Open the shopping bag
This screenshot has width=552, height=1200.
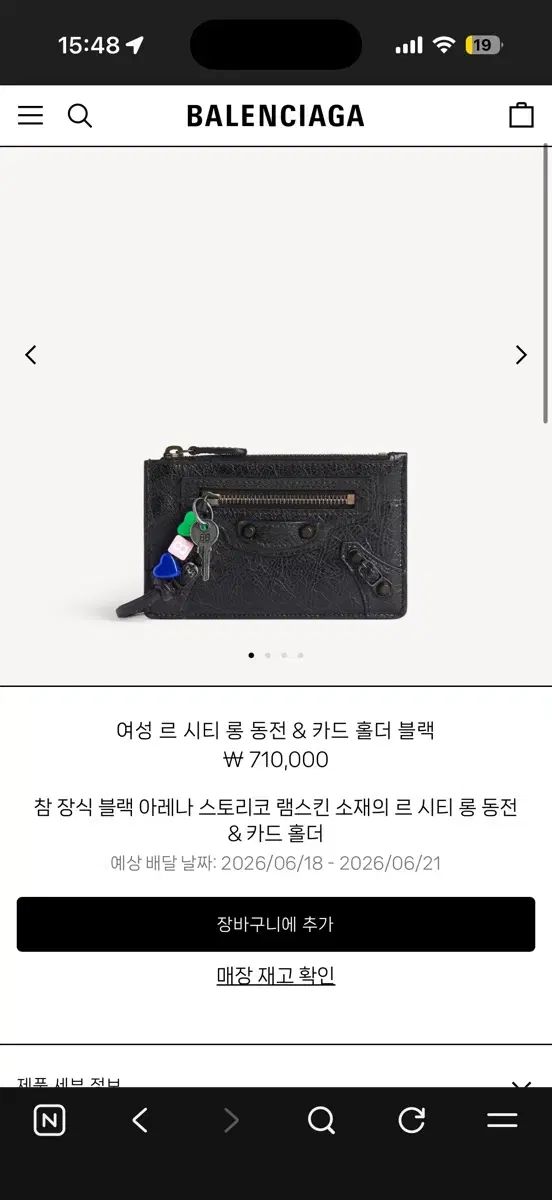point(521,115)
